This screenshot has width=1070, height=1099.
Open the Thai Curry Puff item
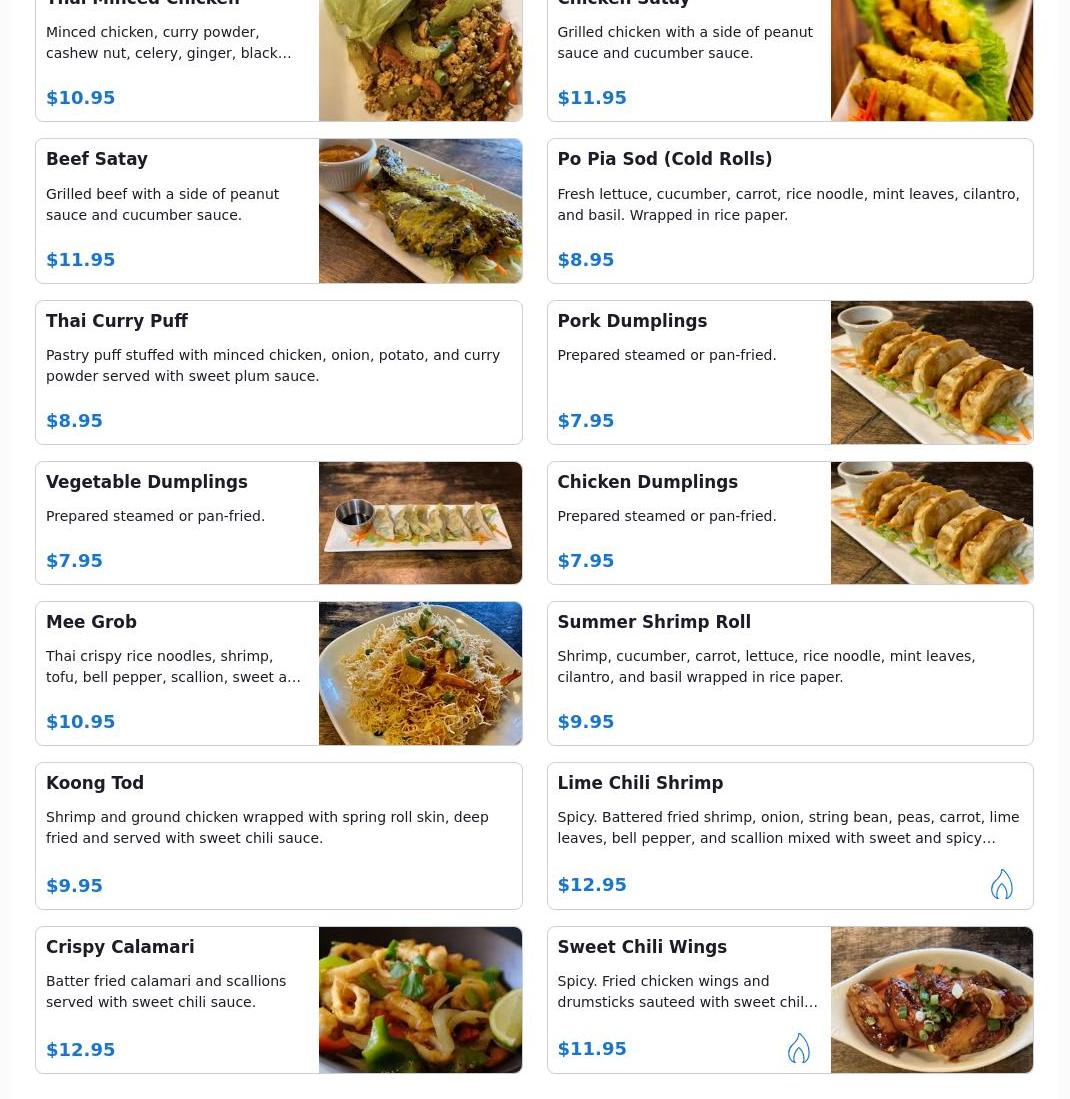(278, 372)
